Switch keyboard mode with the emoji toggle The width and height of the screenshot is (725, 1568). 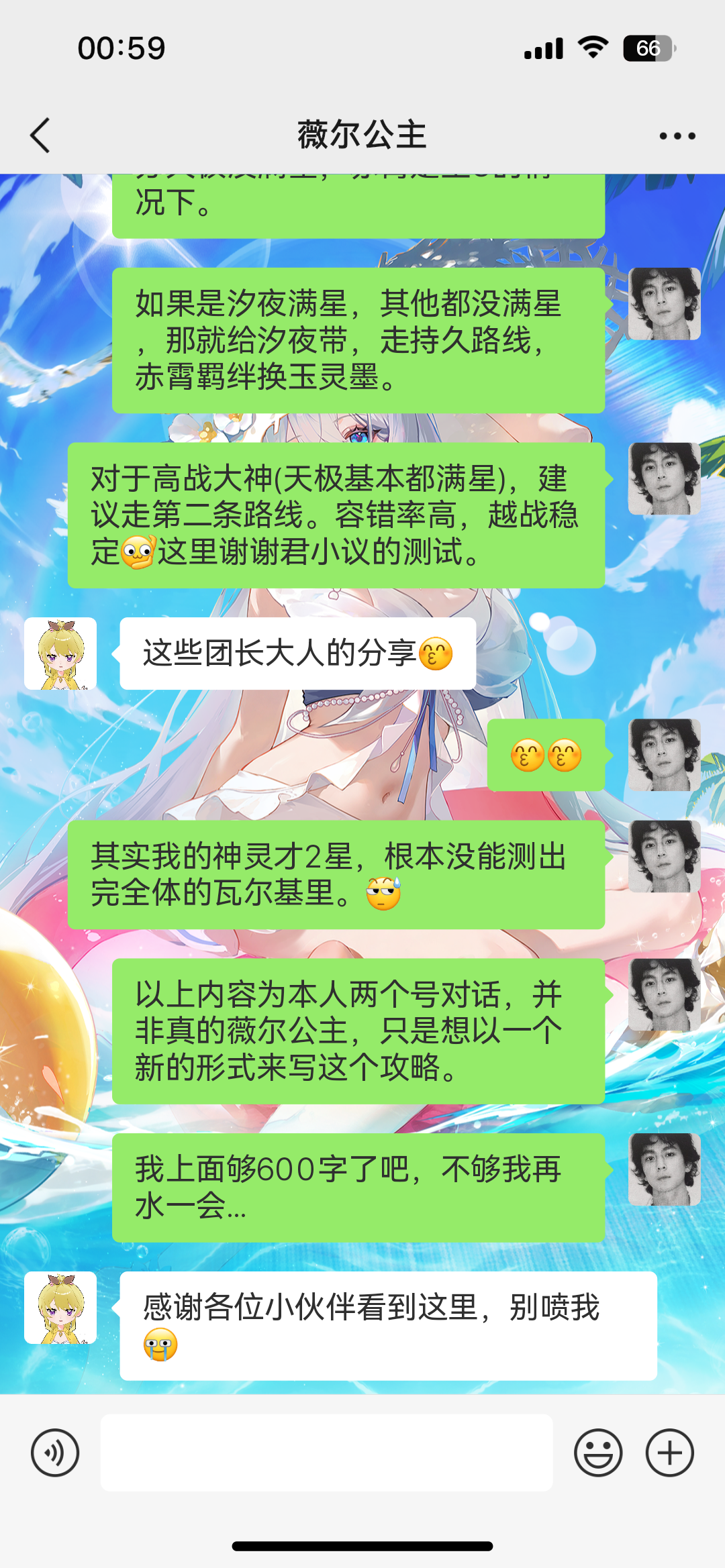tap(599, 1451)
